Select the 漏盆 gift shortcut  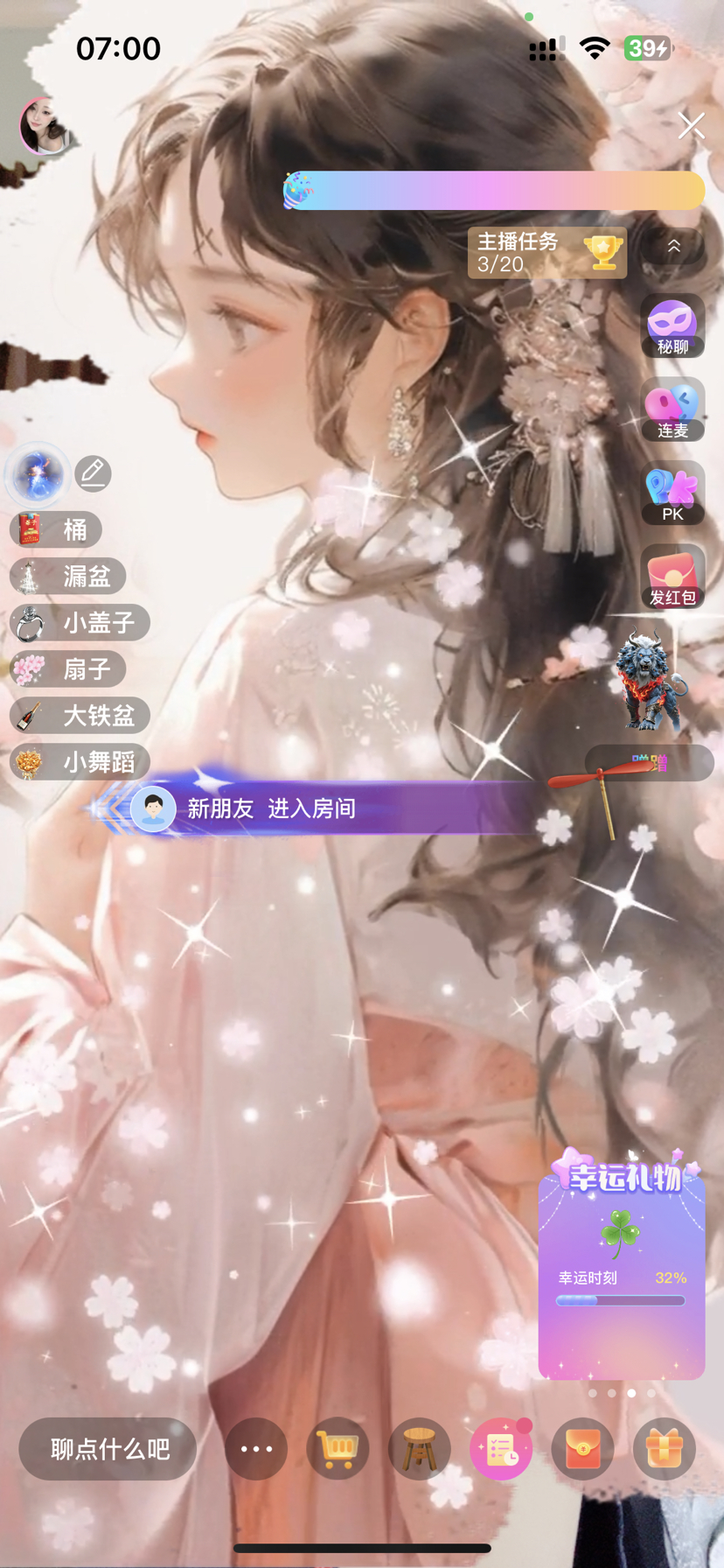click(68, 577)
